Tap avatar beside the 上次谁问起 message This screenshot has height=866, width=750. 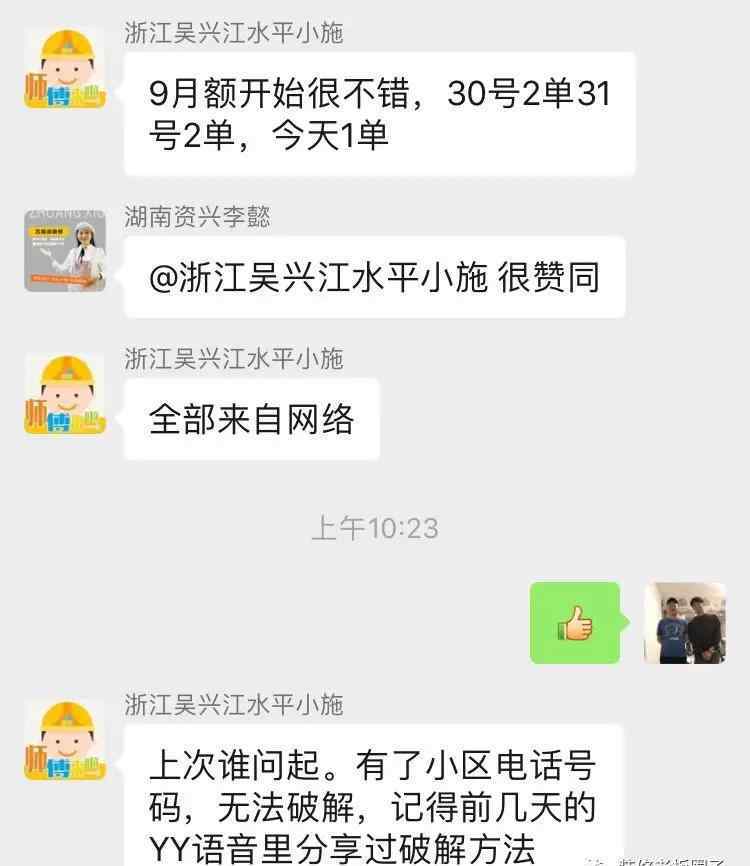[x=65, y=740]
